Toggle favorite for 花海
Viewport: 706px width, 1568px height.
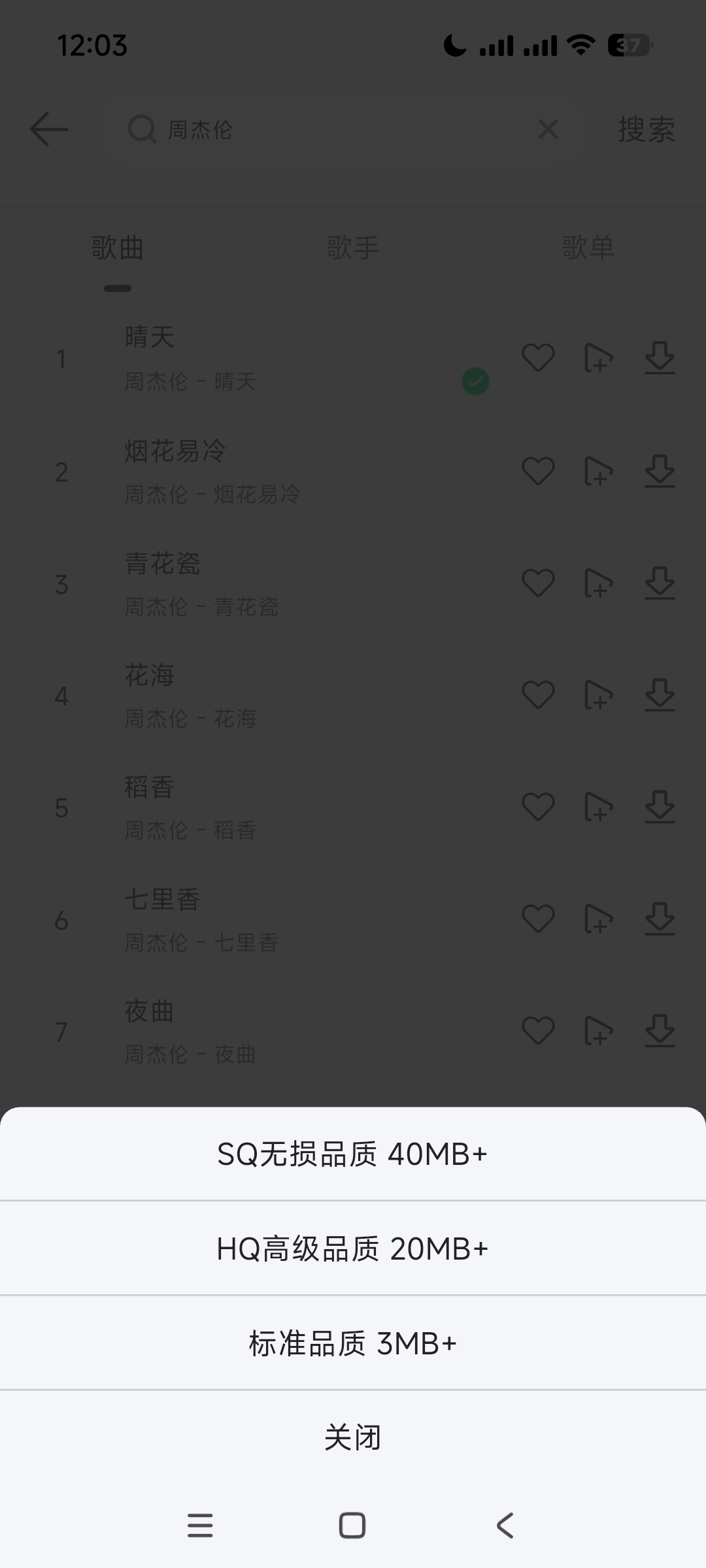coord(537,695)
